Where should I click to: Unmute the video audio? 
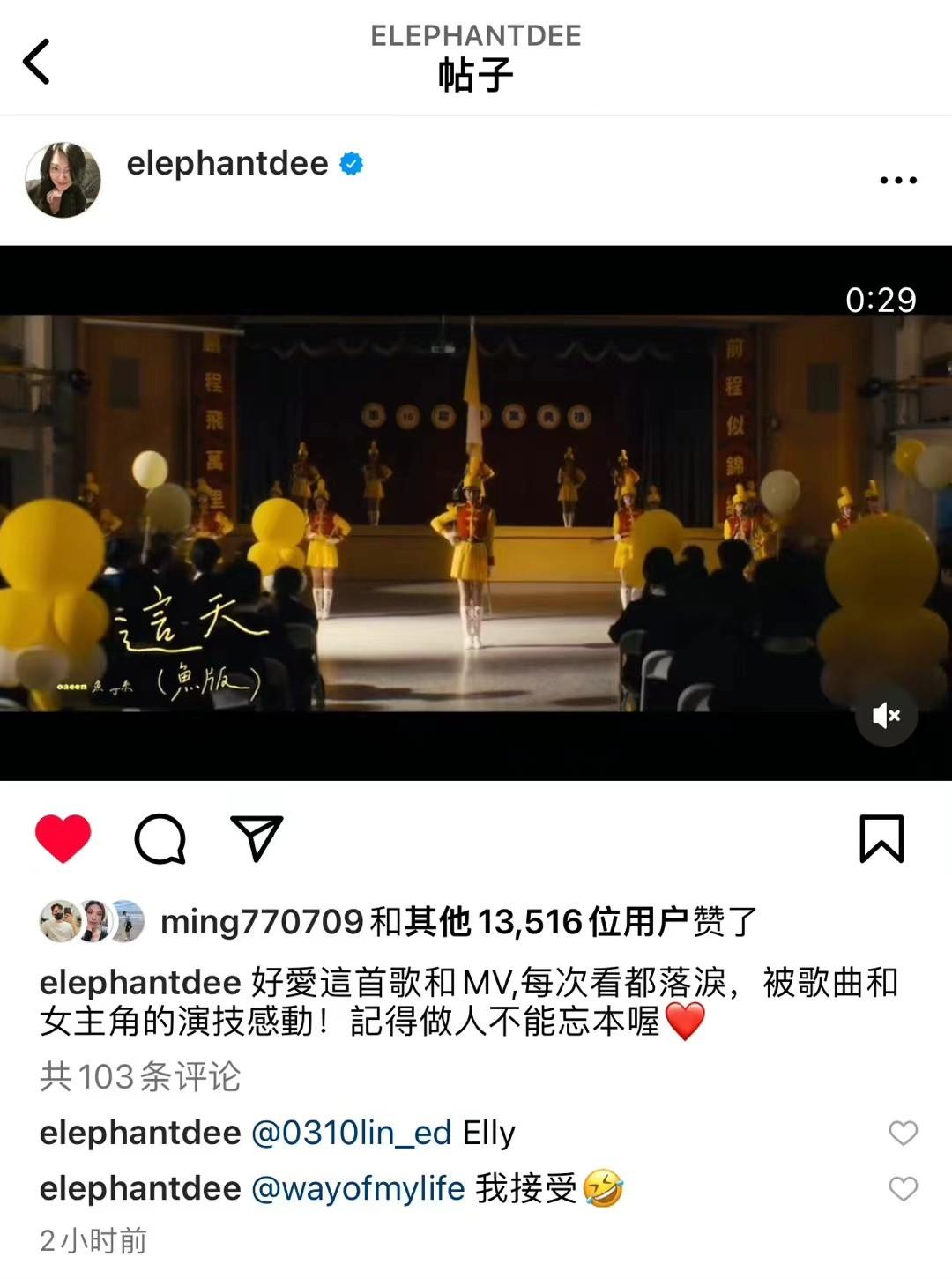[886, 716]
